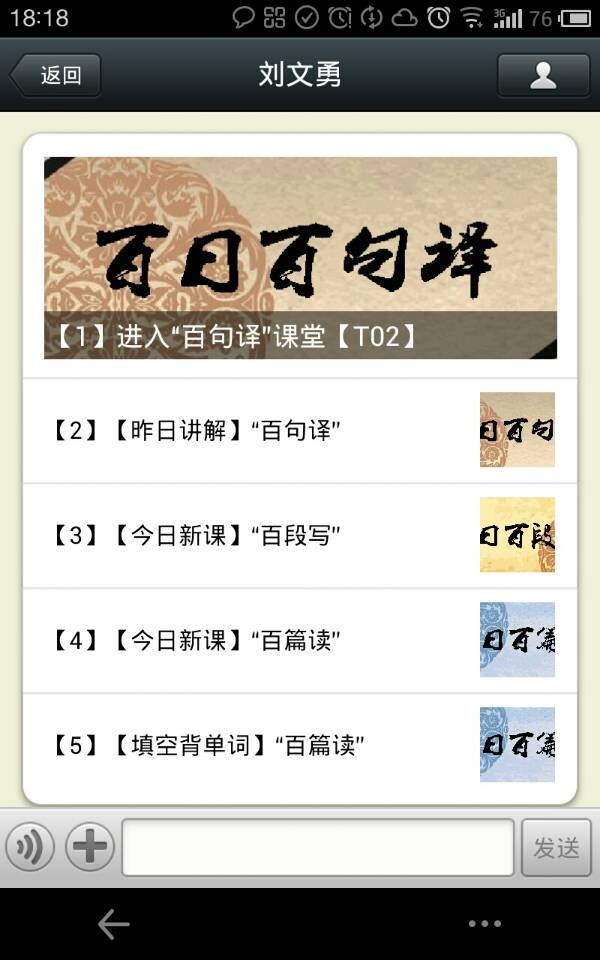Open 【4】【今日新课】"百篇读" article
This screenshot has height=960, width=600.
300,641
